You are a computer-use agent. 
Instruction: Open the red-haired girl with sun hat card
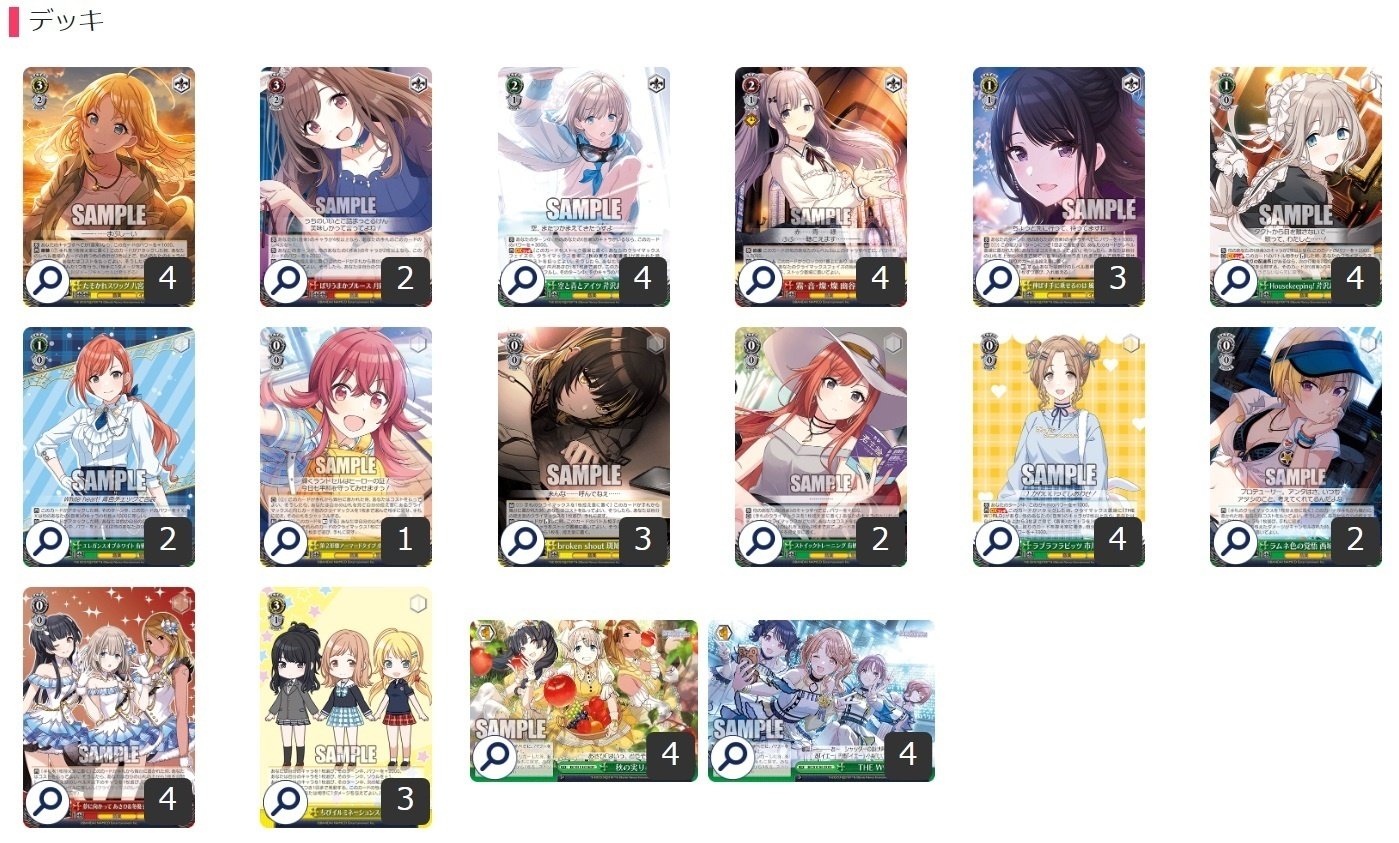pos(759,543)
